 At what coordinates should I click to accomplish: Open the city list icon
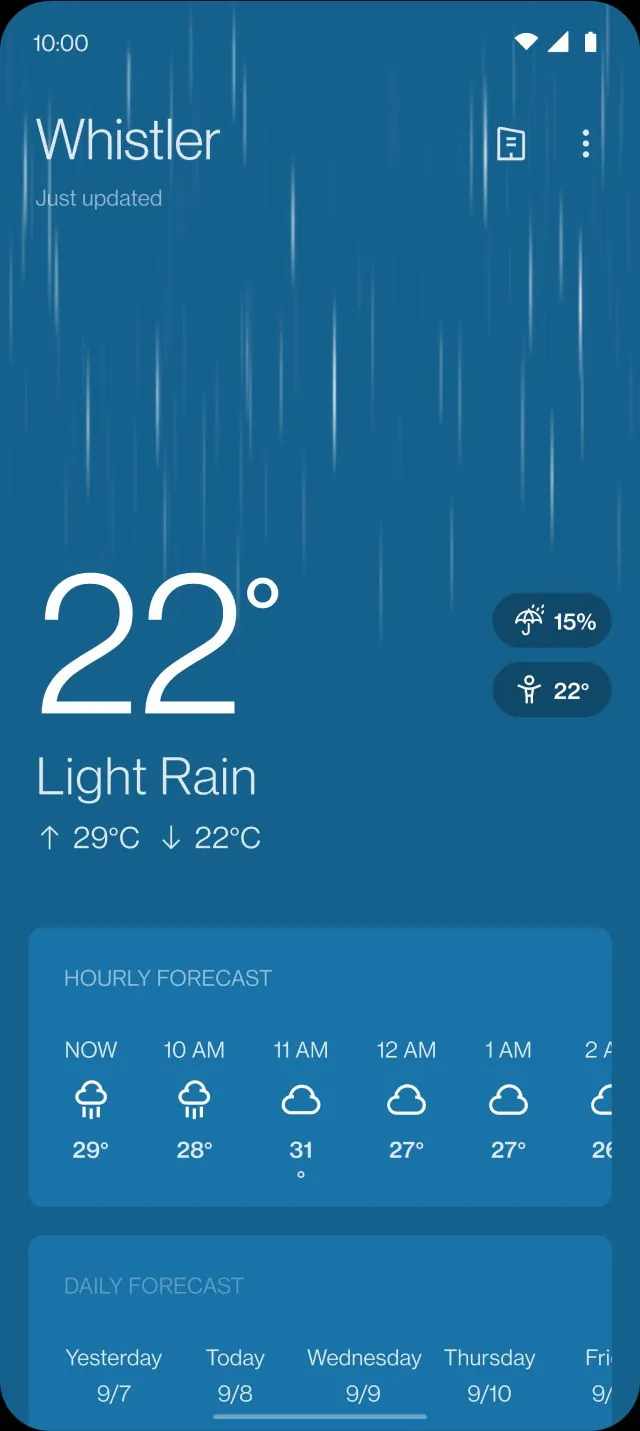point(511,144)
